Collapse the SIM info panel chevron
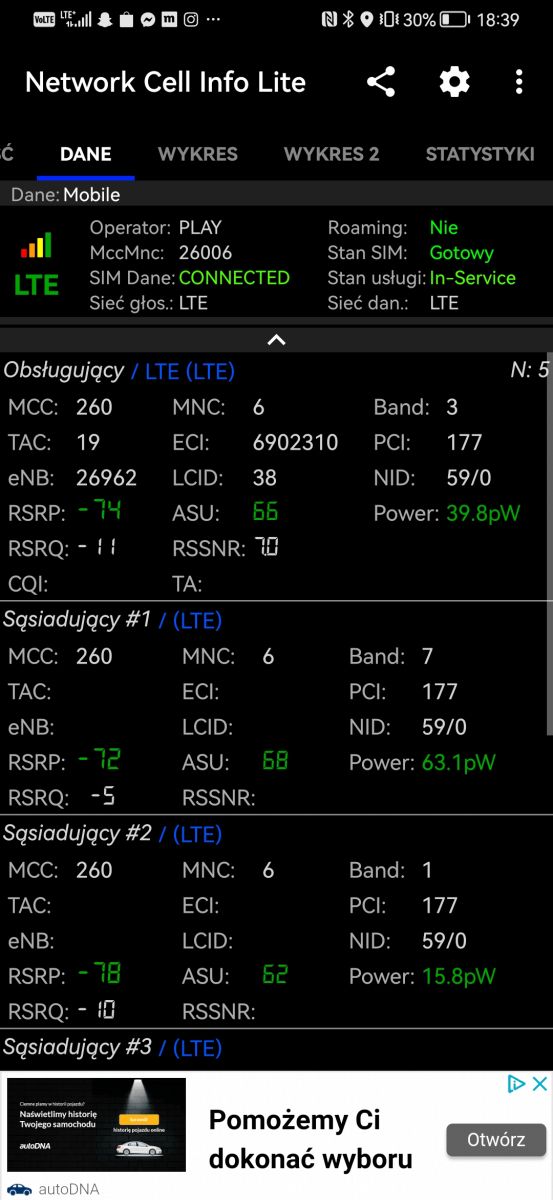The image size is (553, 1200). [277, 340]
